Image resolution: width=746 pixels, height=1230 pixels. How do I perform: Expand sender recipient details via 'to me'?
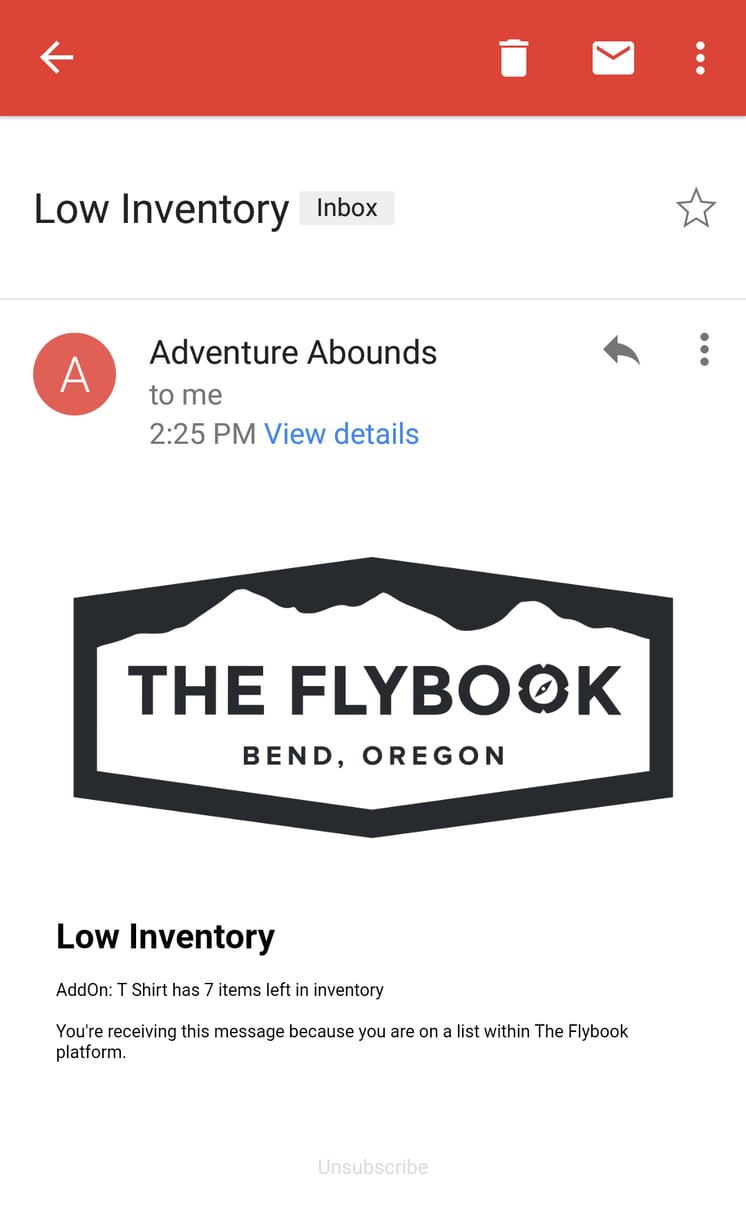(x=185, y=395)
